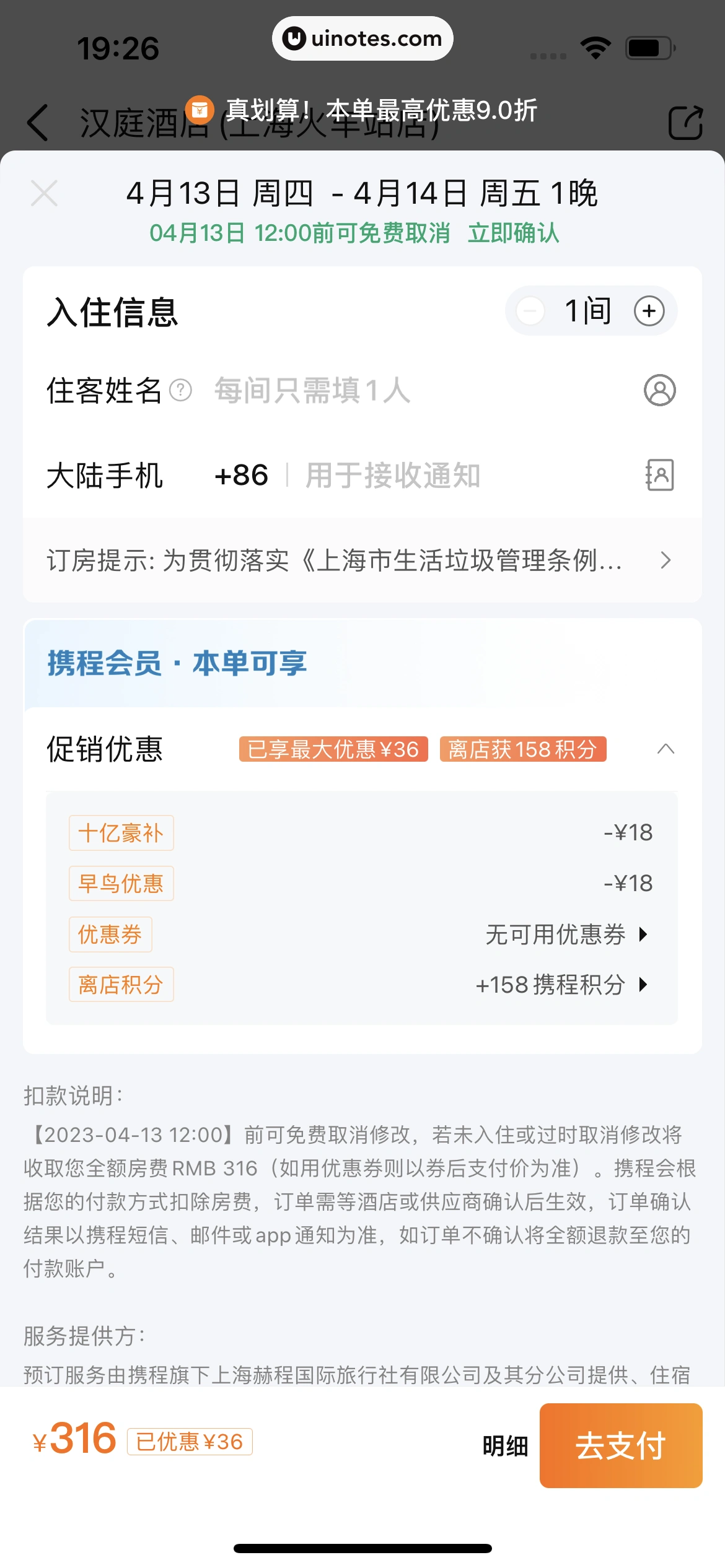Collapse the 促销优惠 section
This screenshot has width=725, height=1568.
click(666, 749)
